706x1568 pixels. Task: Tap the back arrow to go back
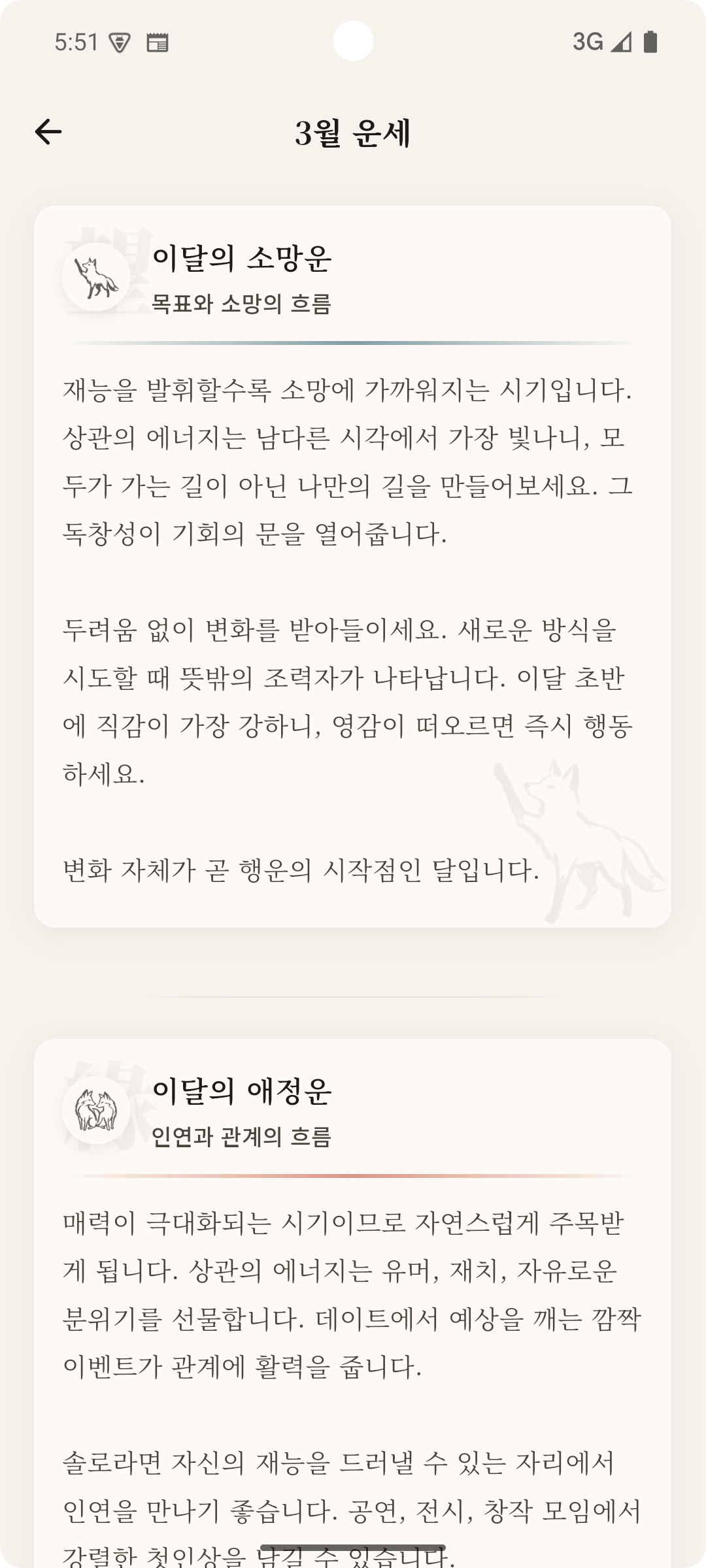pos(48,133)
